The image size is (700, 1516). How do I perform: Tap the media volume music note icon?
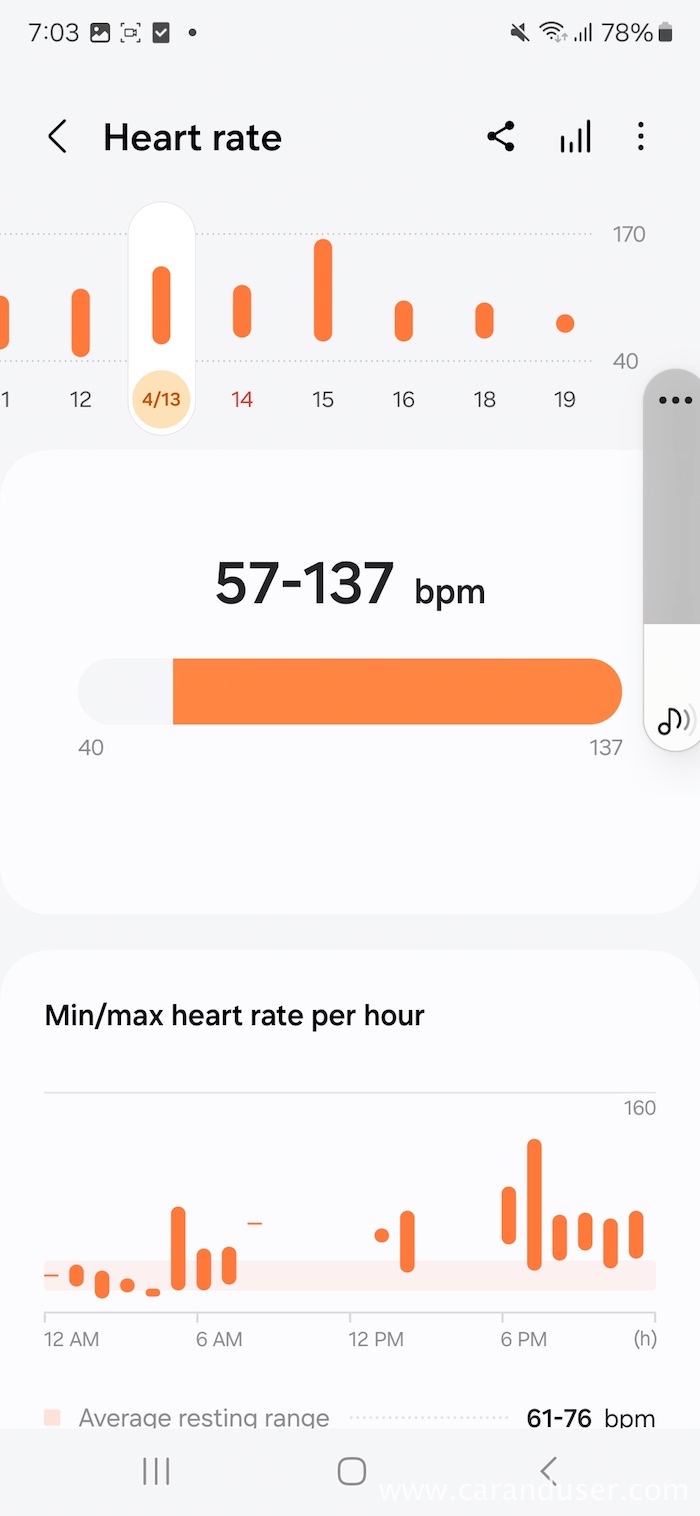[x=674, y=719]
